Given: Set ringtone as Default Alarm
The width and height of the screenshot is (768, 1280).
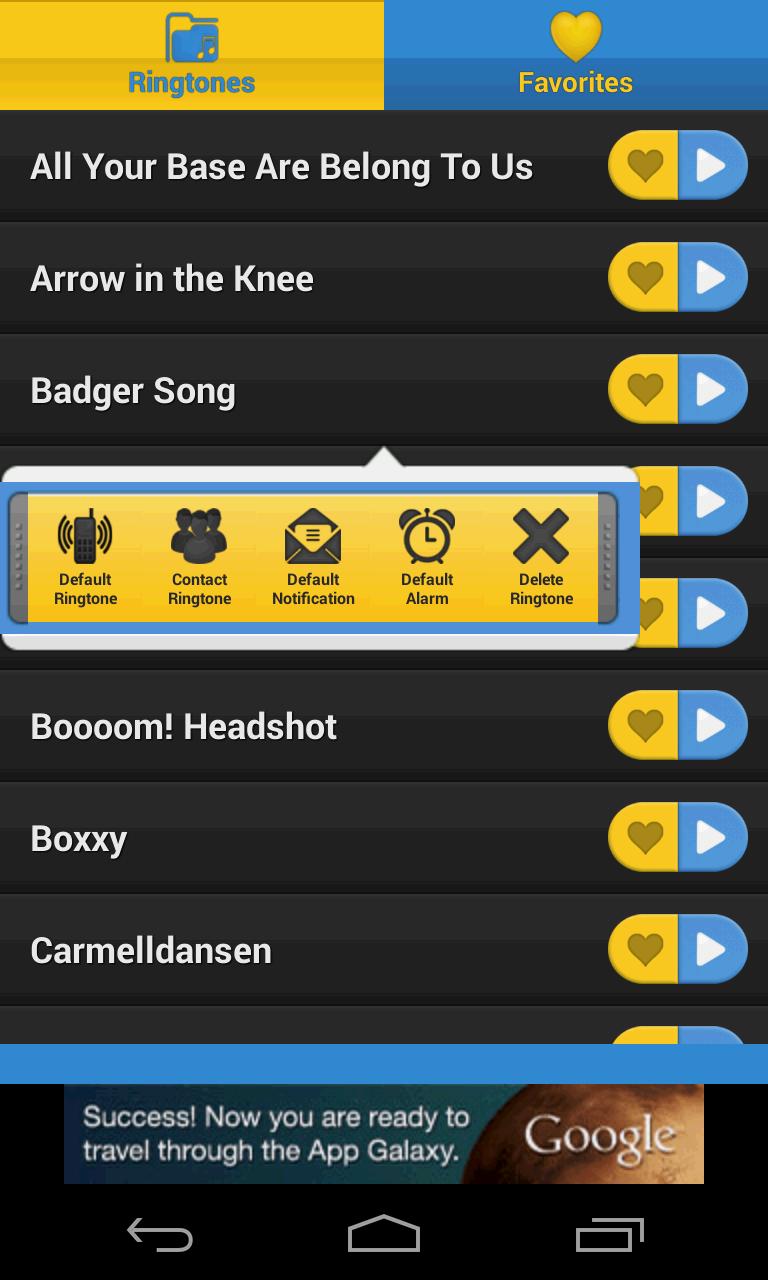Looking at the screenshot, I should 427,555.
